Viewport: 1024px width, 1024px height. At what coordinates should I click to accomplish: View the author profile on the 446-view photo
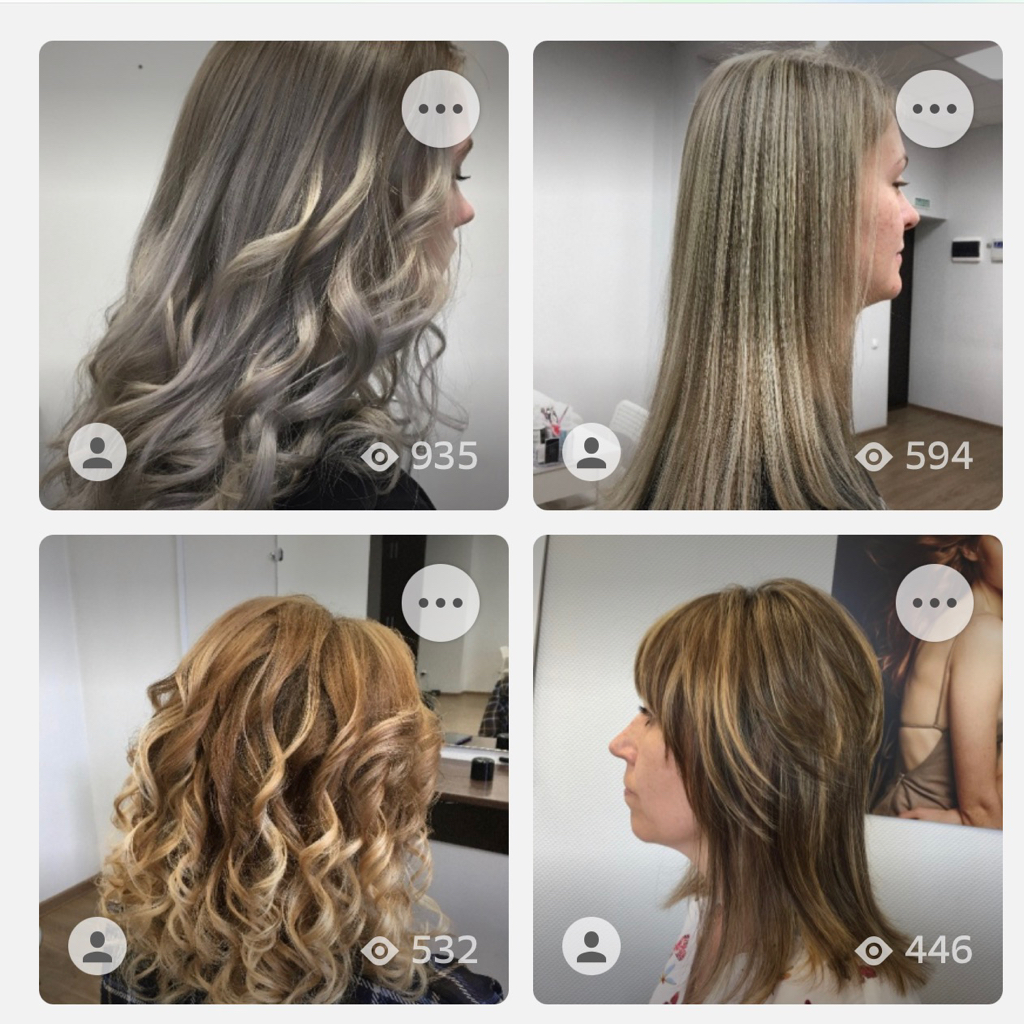591,946
